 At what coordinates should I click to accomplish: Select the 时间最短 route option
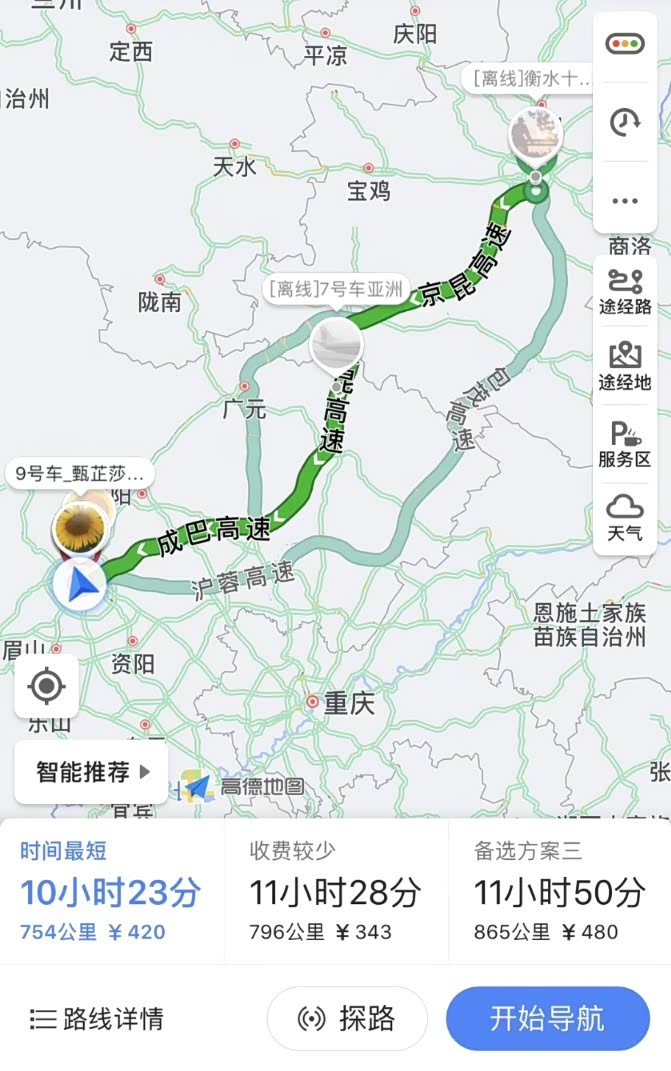[x=111, y=892]
